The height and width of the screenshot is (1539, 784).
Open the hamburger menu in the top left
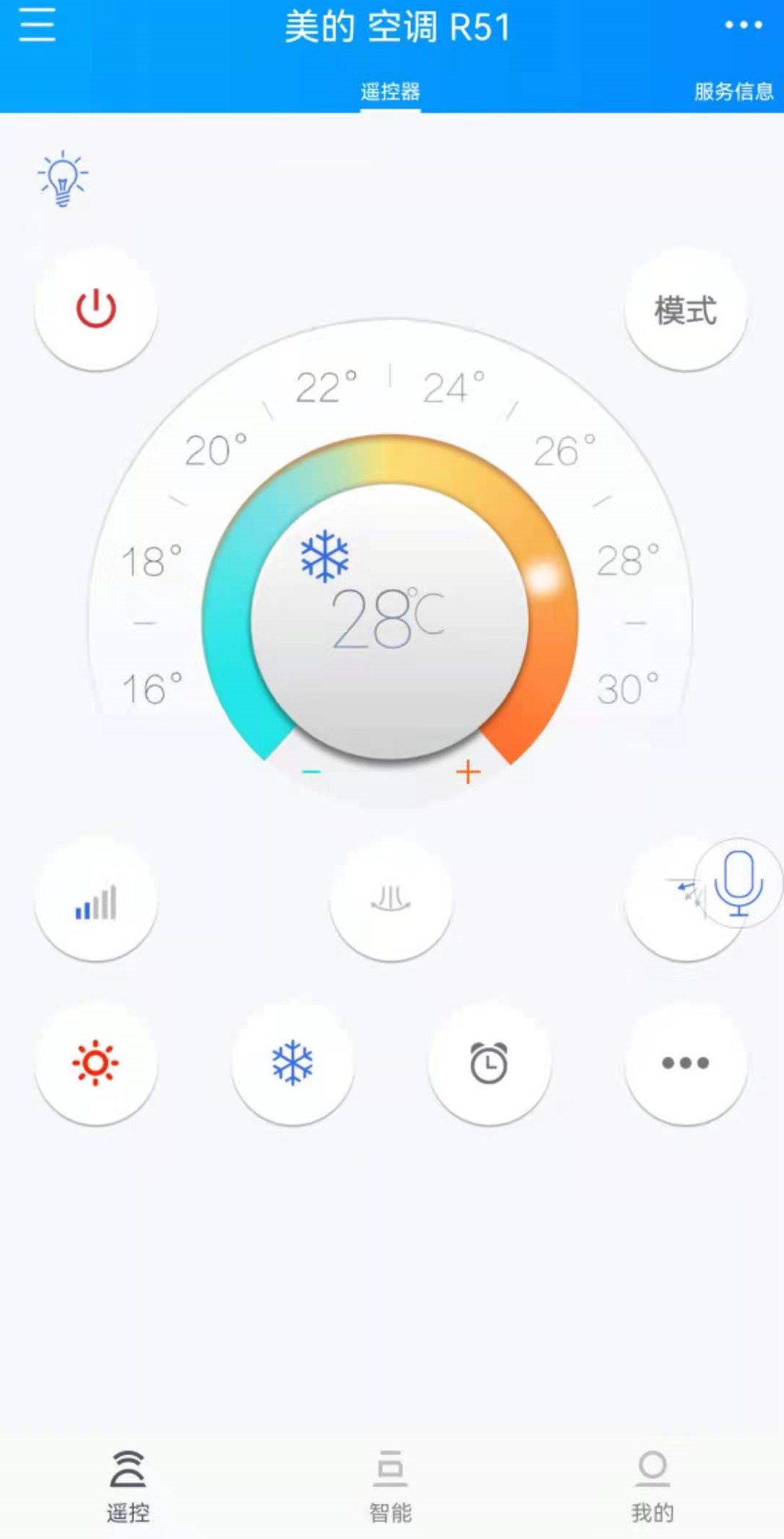(35, 26)
